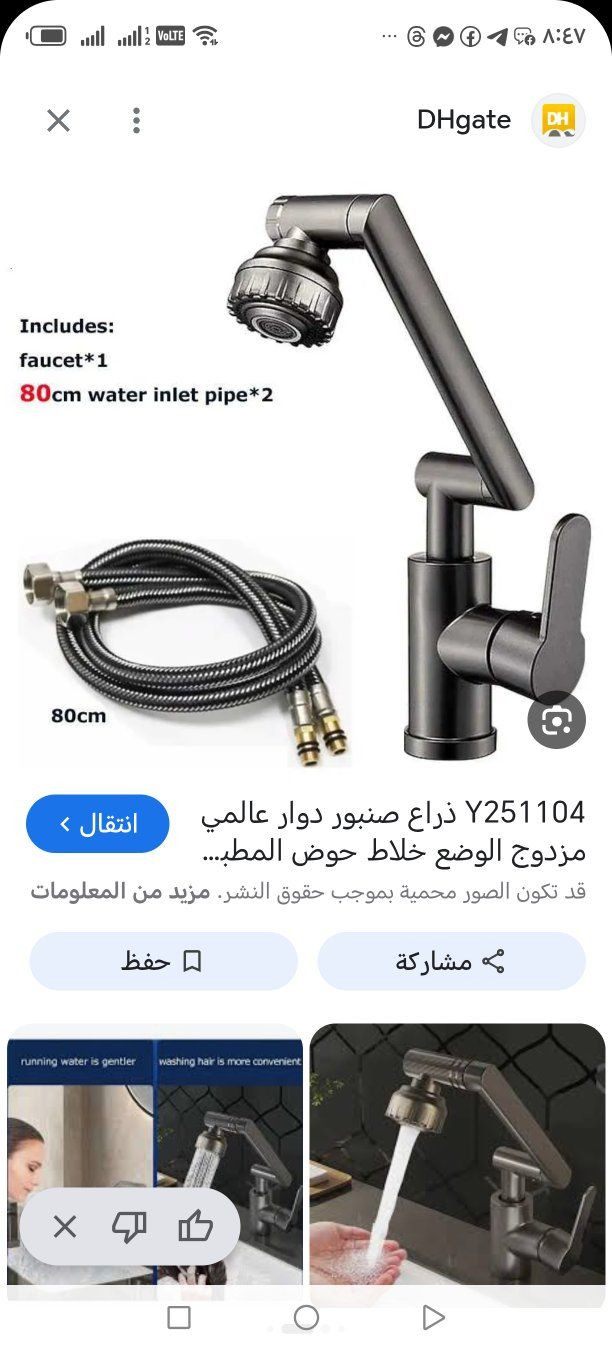Search this image with Lens

pos(556,720)
